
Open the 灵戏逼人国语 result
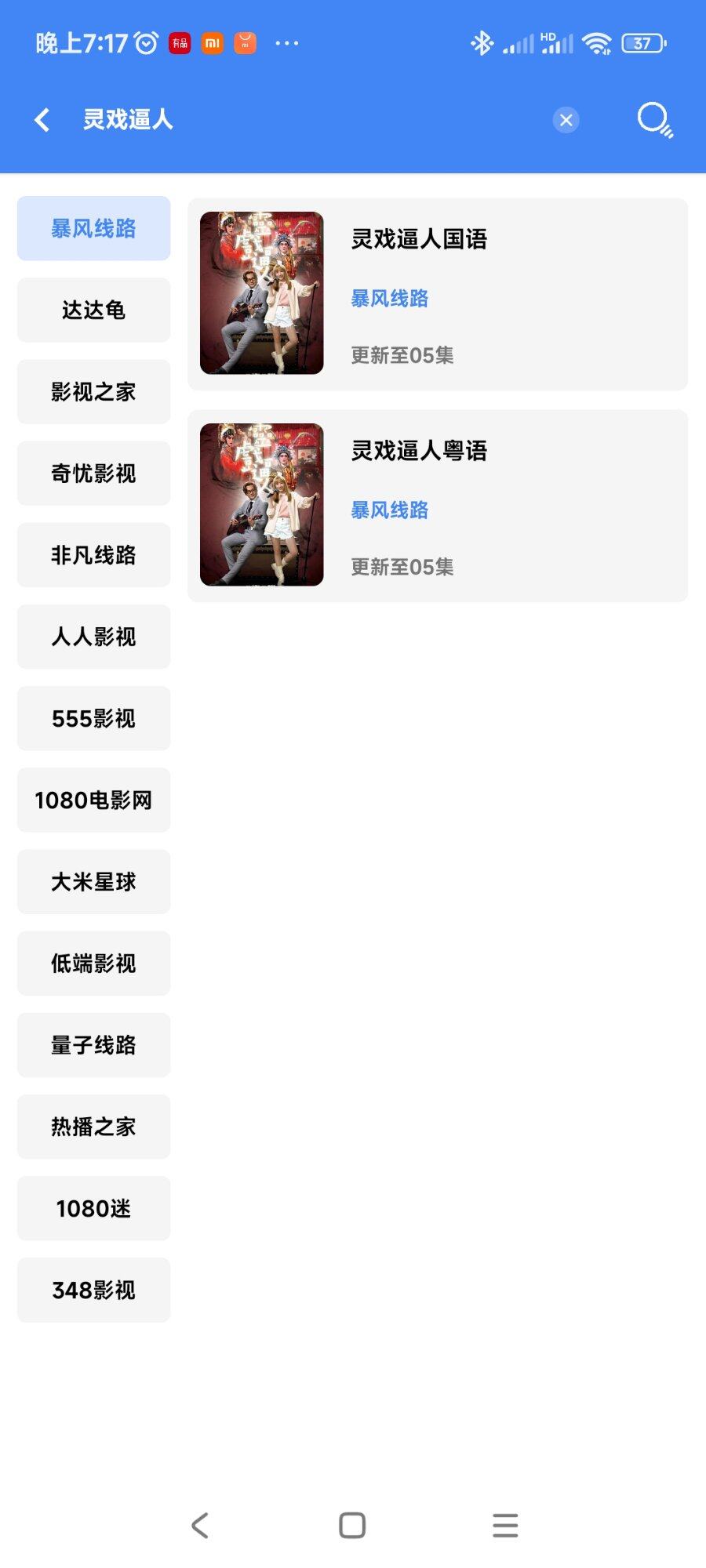pyautogui.click(x=437, y=294)
